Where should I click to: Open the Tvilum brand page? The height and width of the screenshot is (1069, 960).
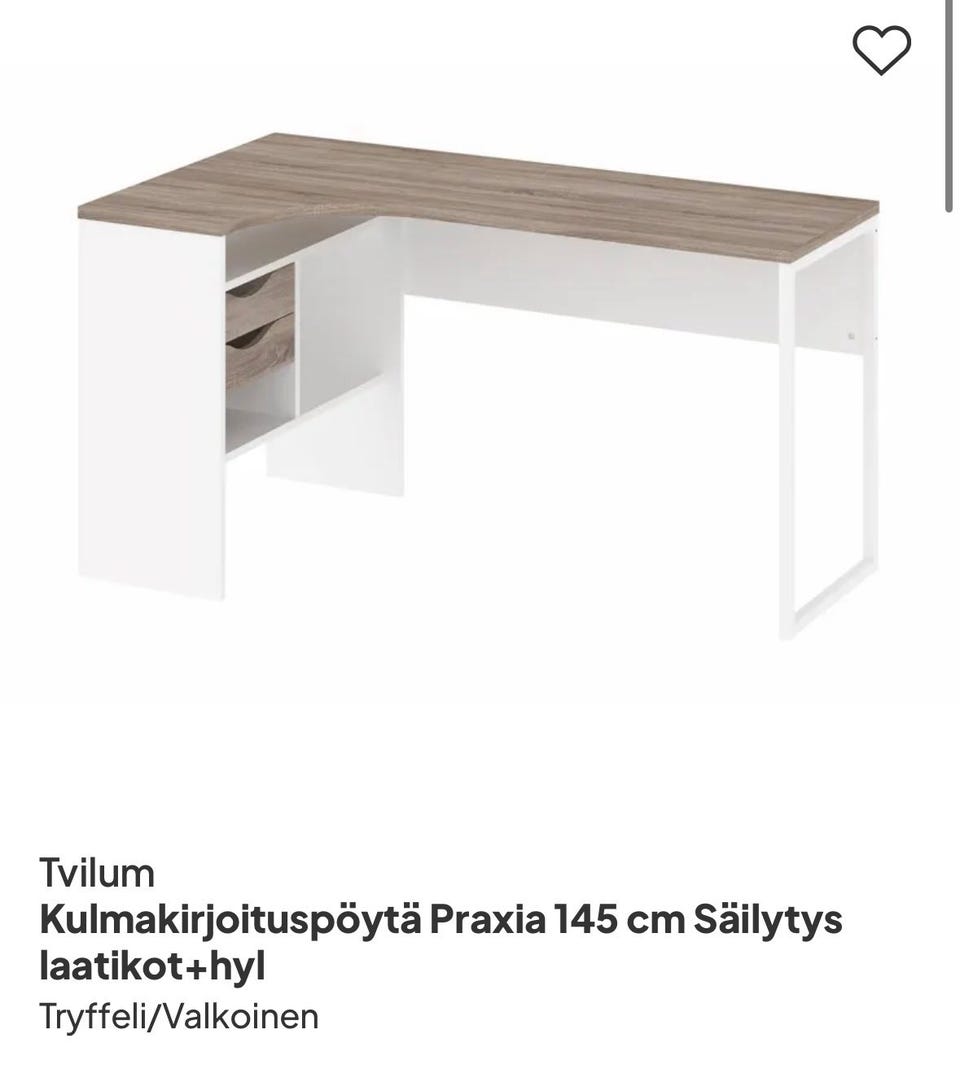97,875
